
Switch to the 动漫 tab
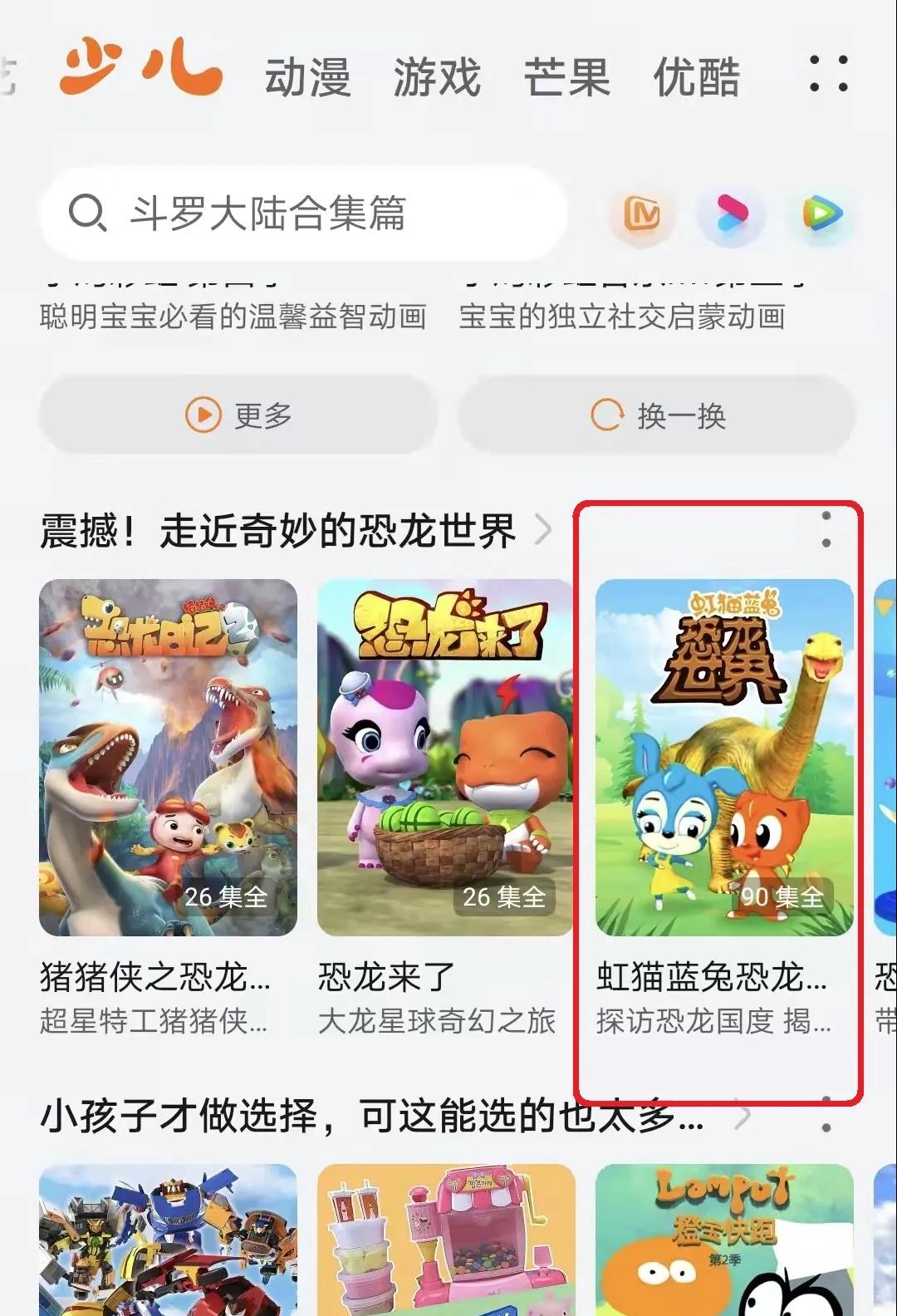point(307,77)
